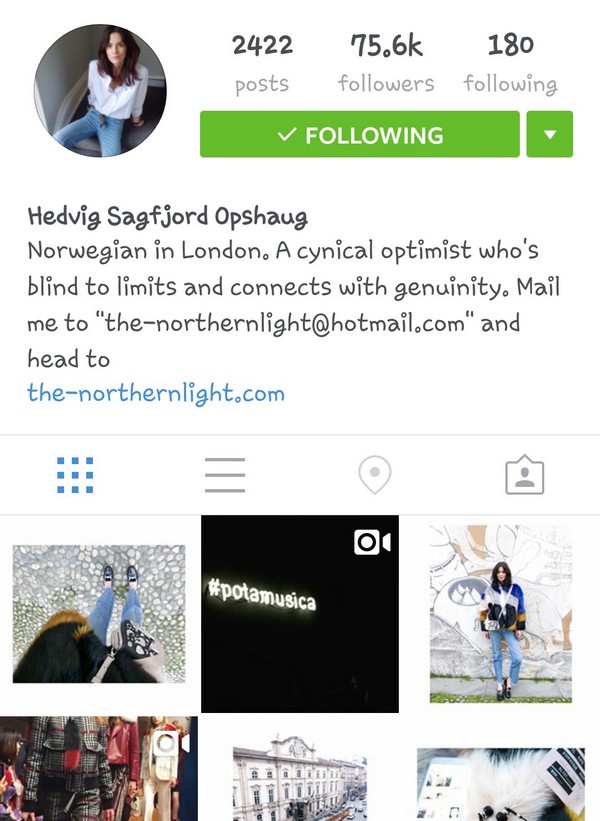View the 180 following list

510,62
